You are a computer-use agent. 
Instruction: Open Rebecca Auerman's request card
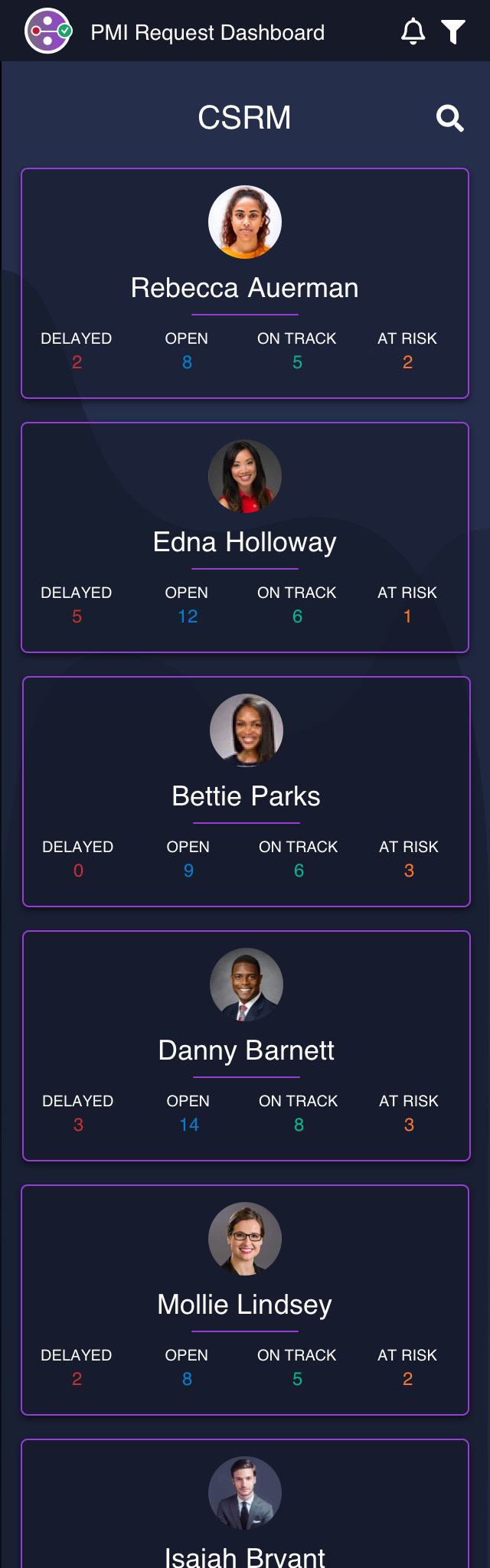pos(245,283)
